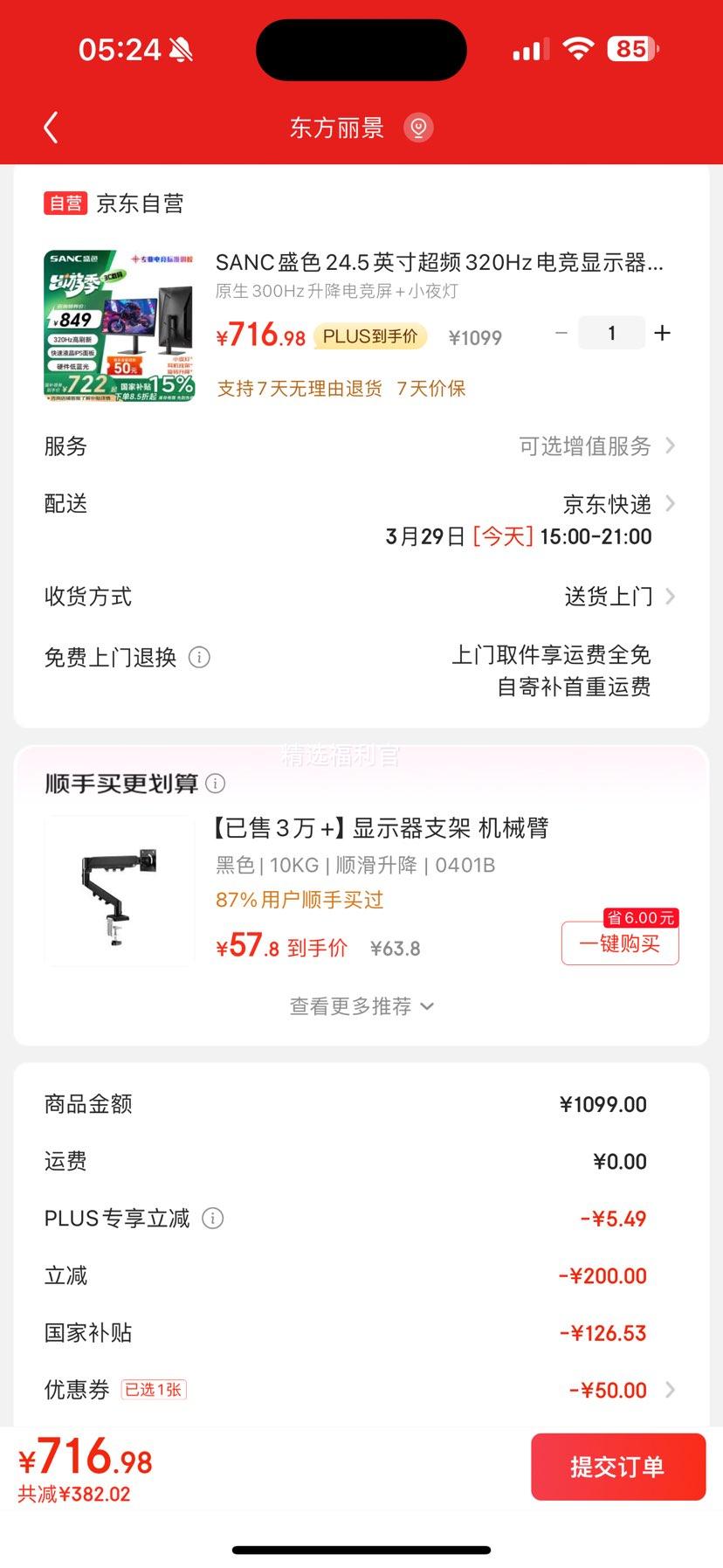Tap 一键购买 for the monitor arm
Screen dimensions: 723x1568
click(x=620, y=943)
